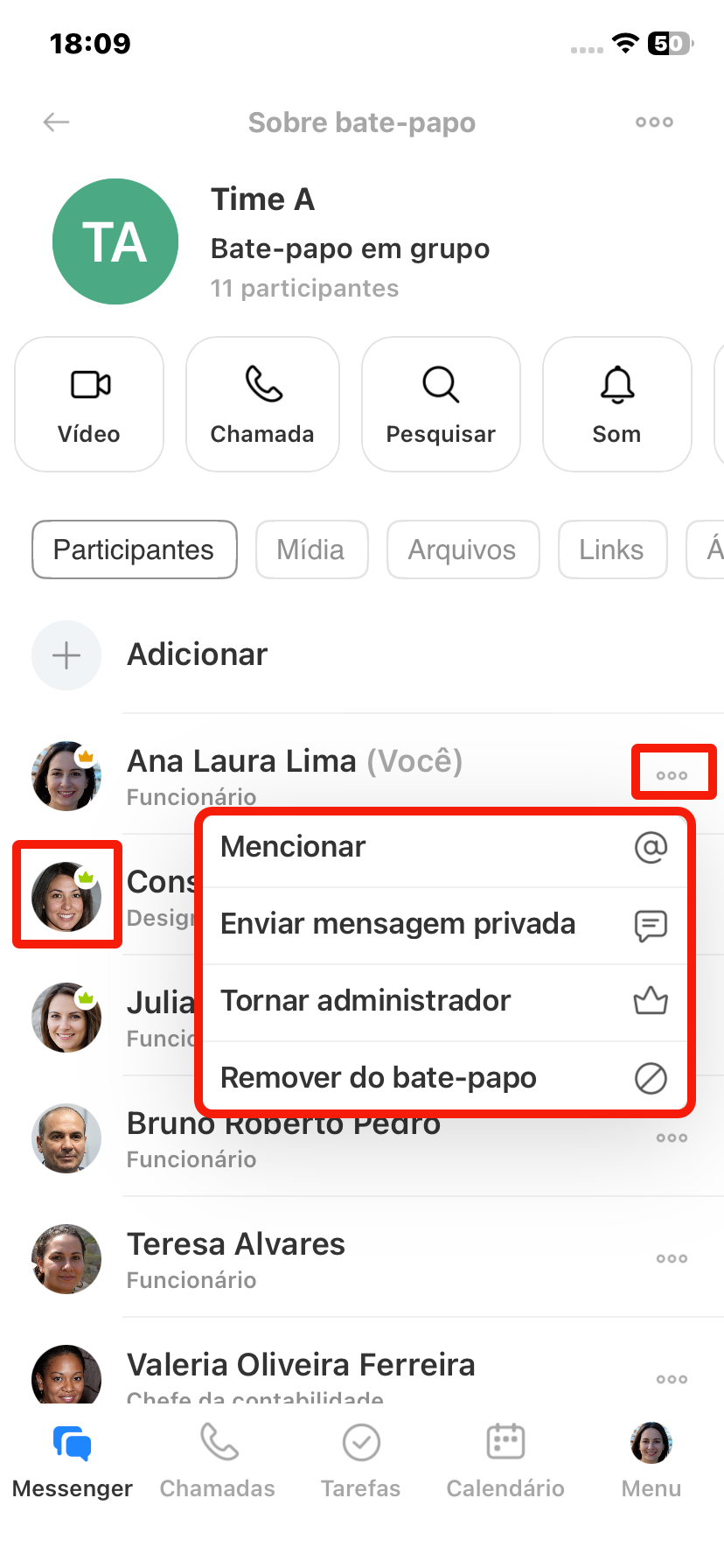Open the header overflow menu
The width and height of the screenshot is (724, 1568).
pos(654,122)
